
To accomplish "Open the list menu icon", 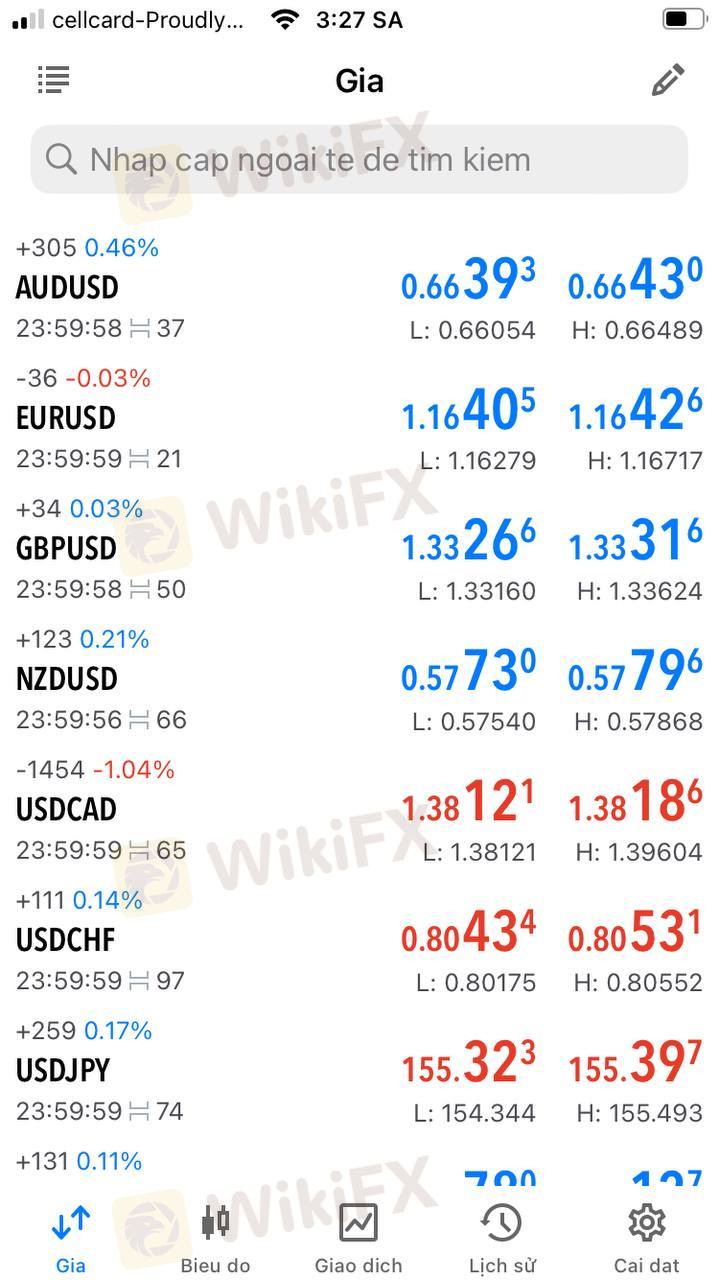I will click(53, 80).
